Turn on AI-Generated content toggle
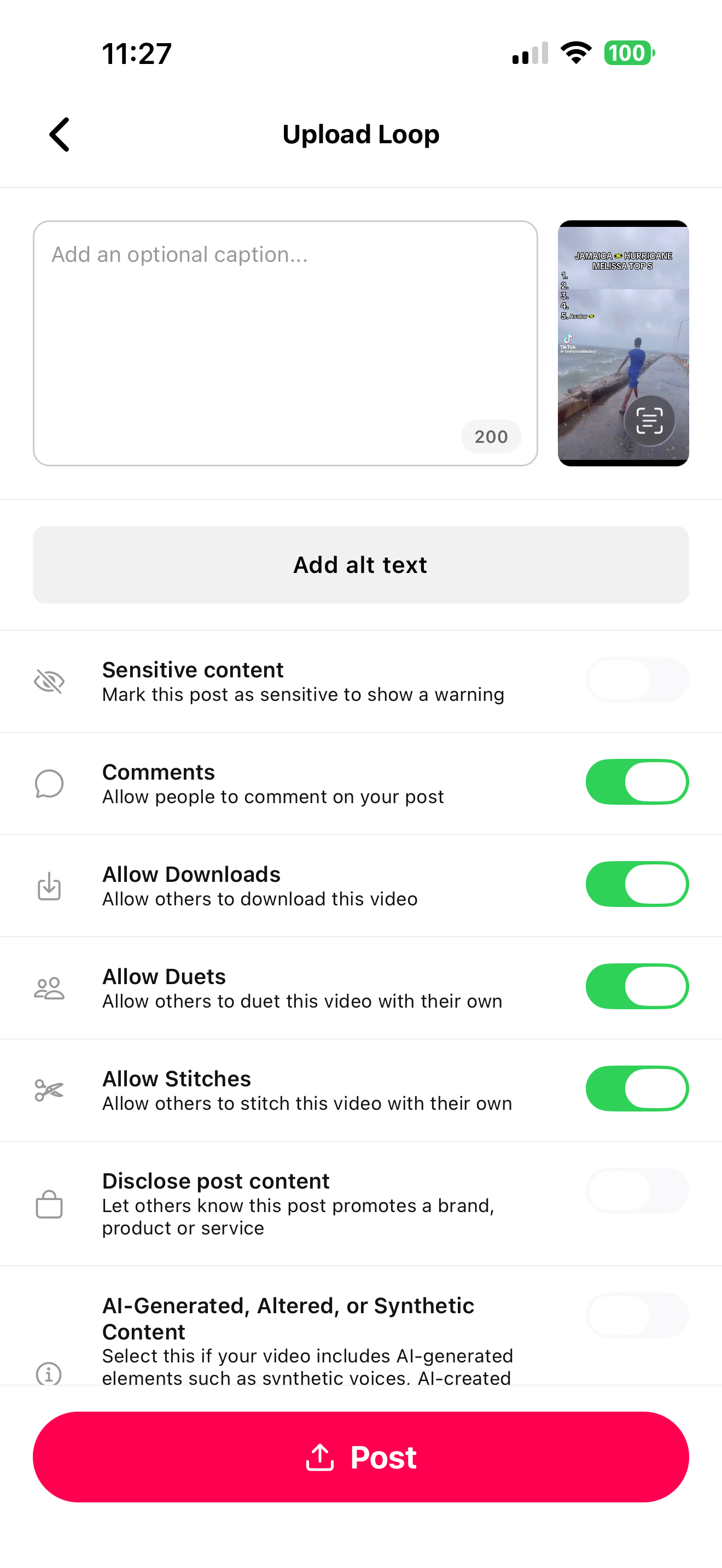 (637, 1315)
